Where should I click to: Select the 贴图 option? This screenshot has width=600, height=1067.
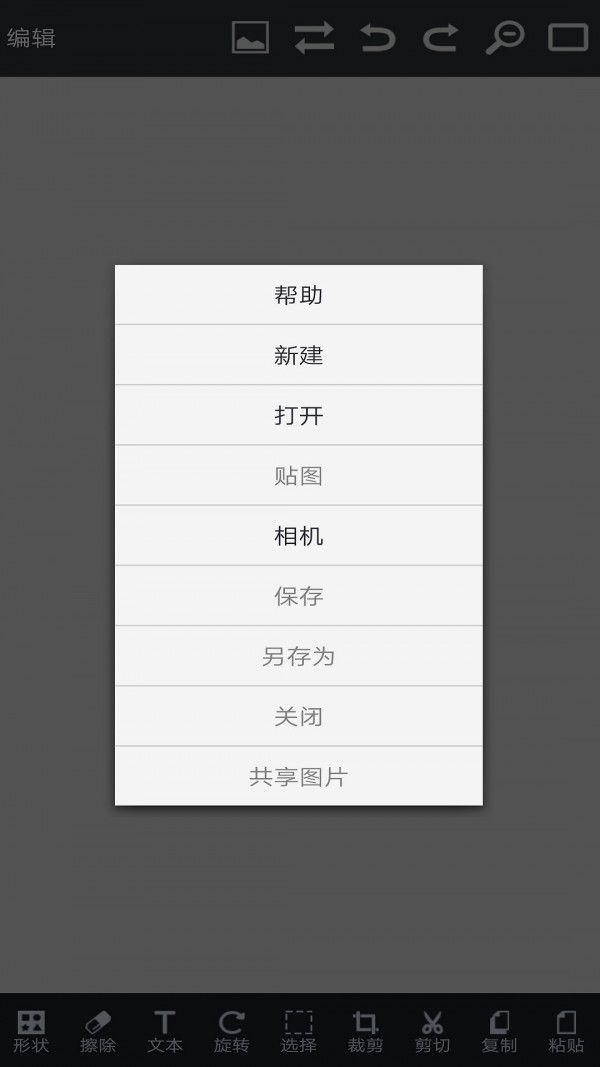click(299, 475)
